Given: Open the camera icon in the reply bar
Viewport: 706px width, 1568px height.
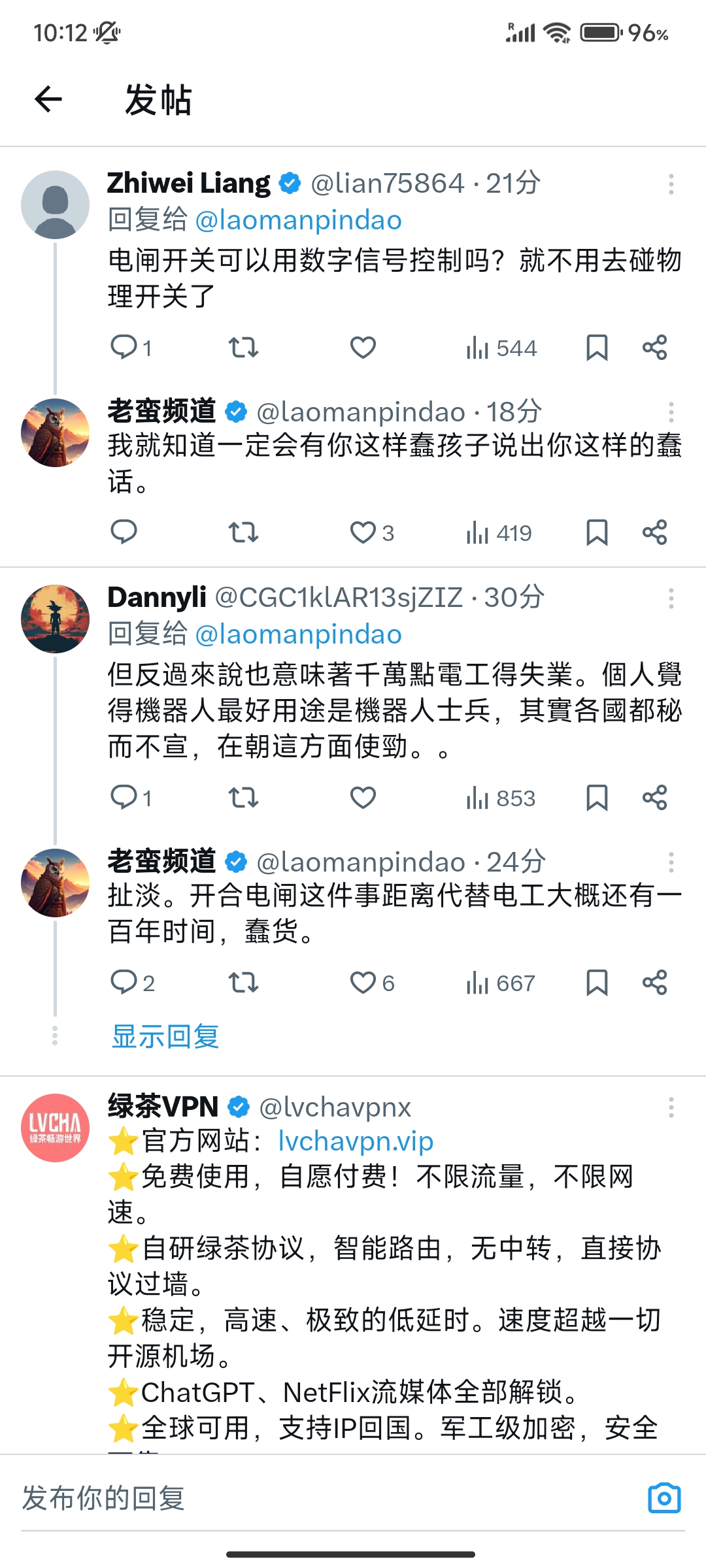Looking at the screenshot, I should [x=664, y=1497].
